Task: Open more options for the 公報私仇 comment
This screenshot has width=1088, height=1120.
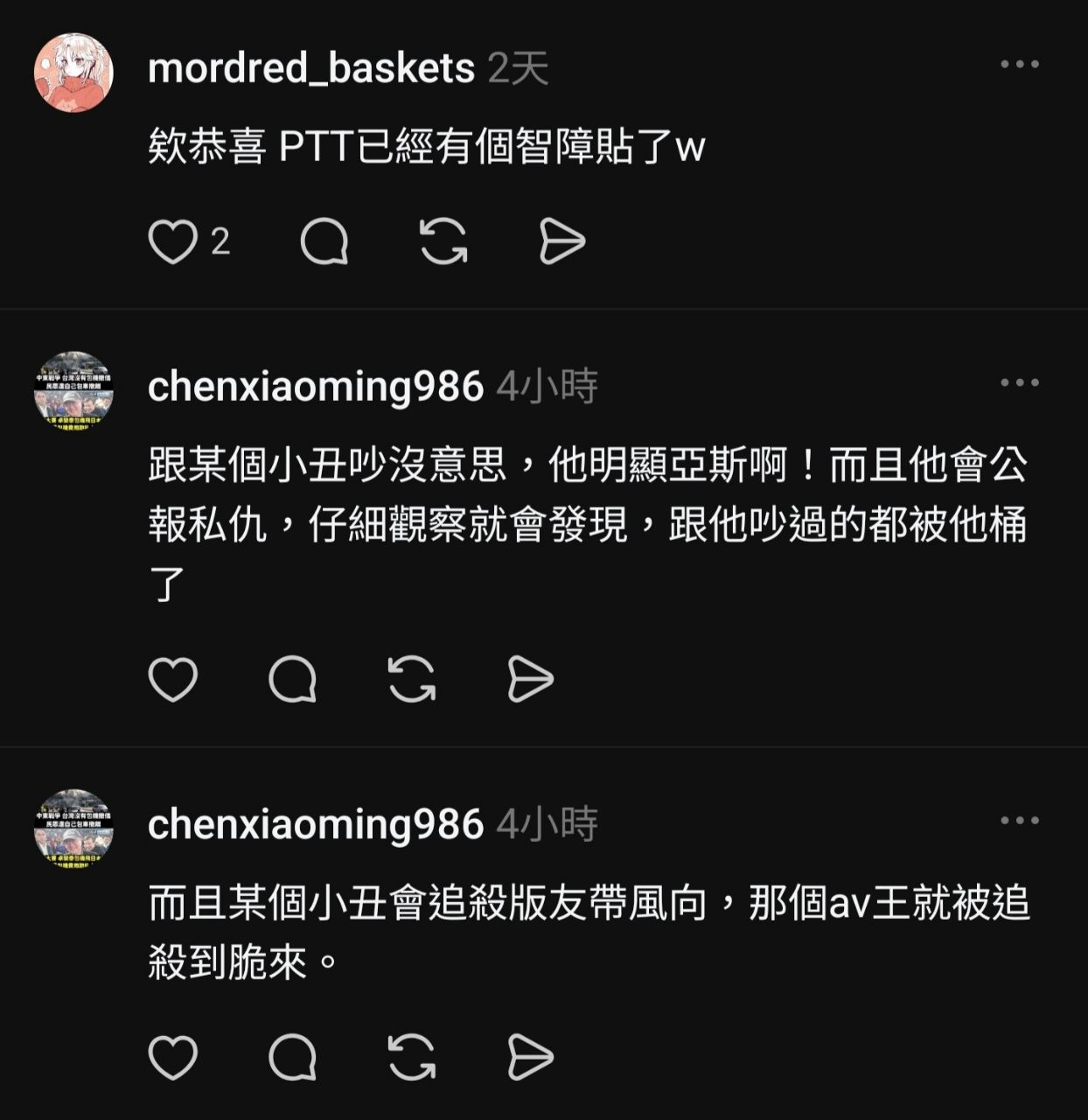Action: 1019,382
